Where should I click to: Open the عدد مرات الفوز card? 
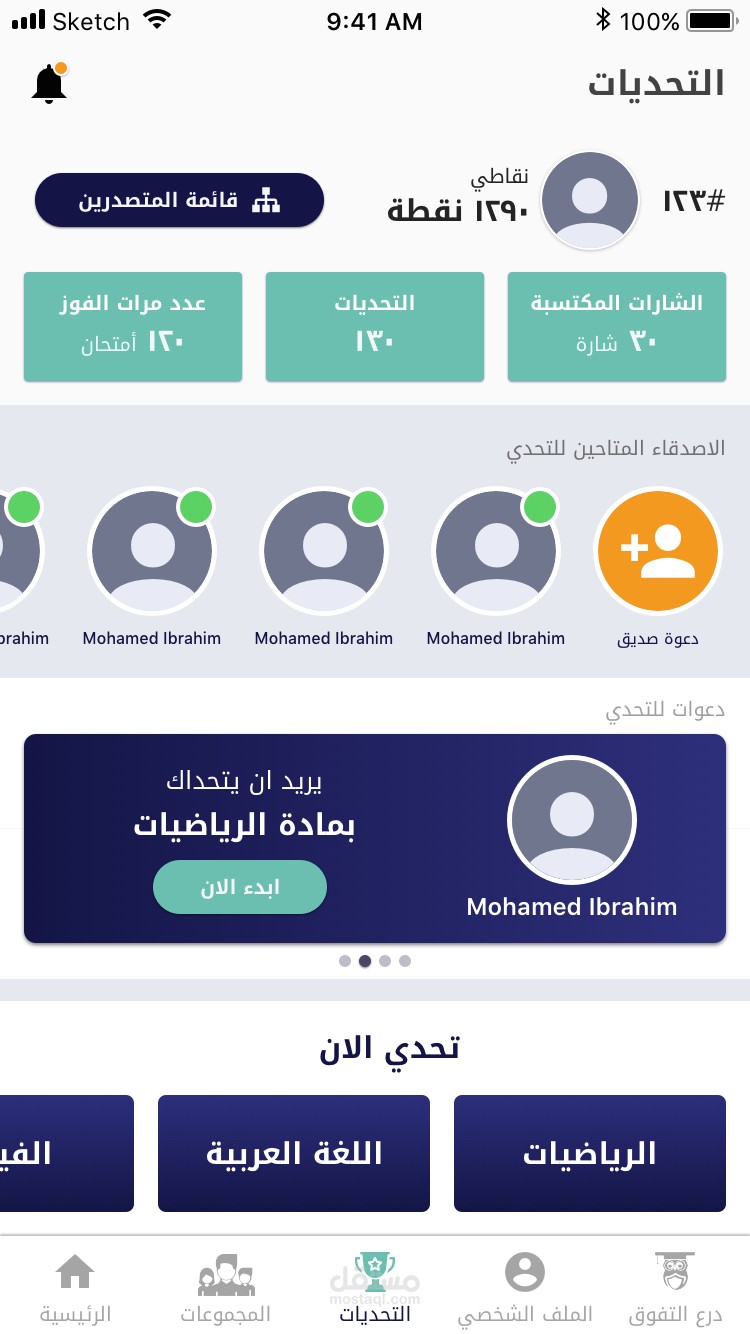click(x=133, y=327)
